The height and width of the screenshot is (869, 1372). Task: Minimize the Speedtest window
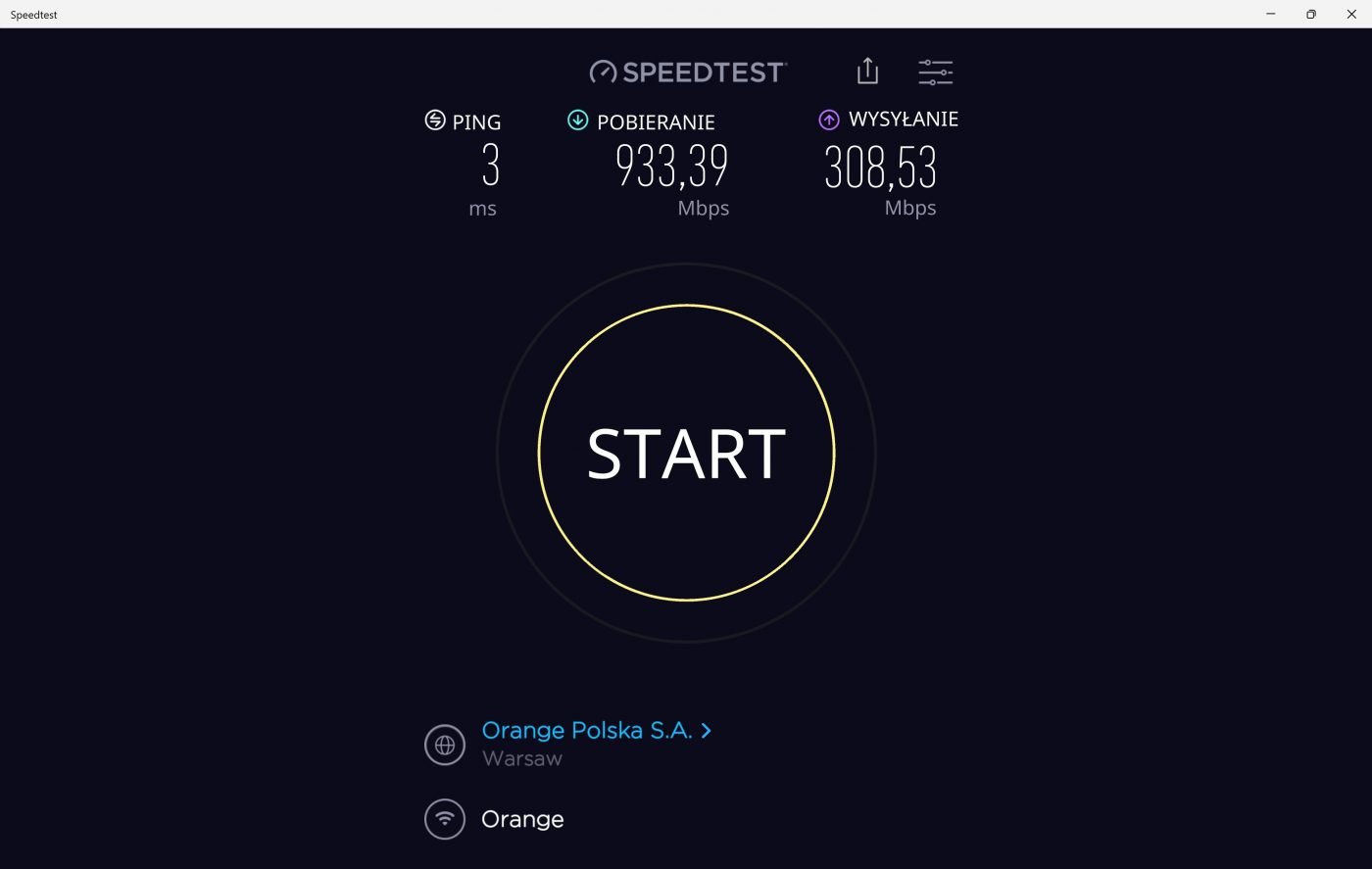click(x=1270, y=14)
